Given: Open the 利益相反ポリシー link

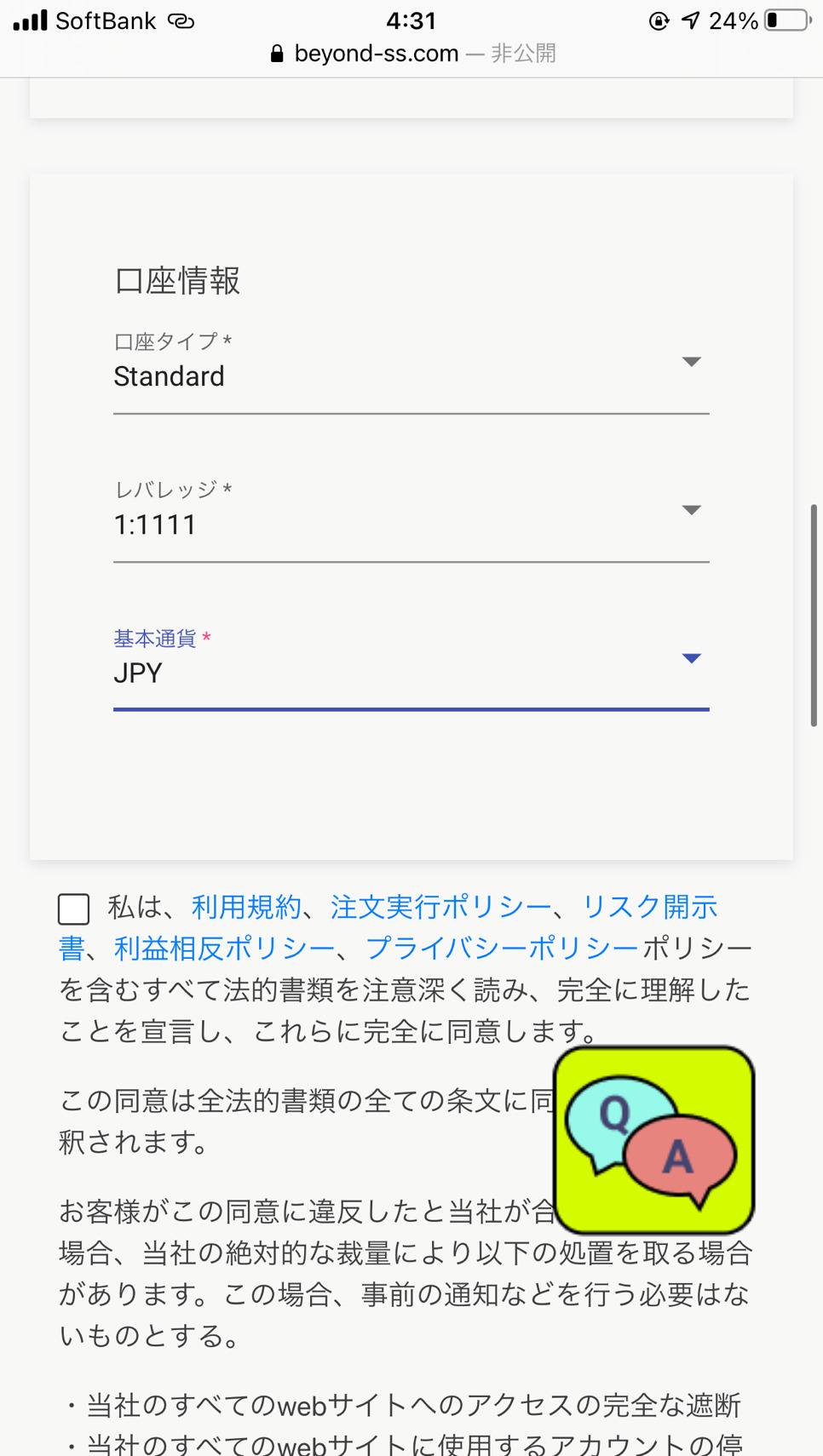Looking at the screenshot, I should (224, 949).
